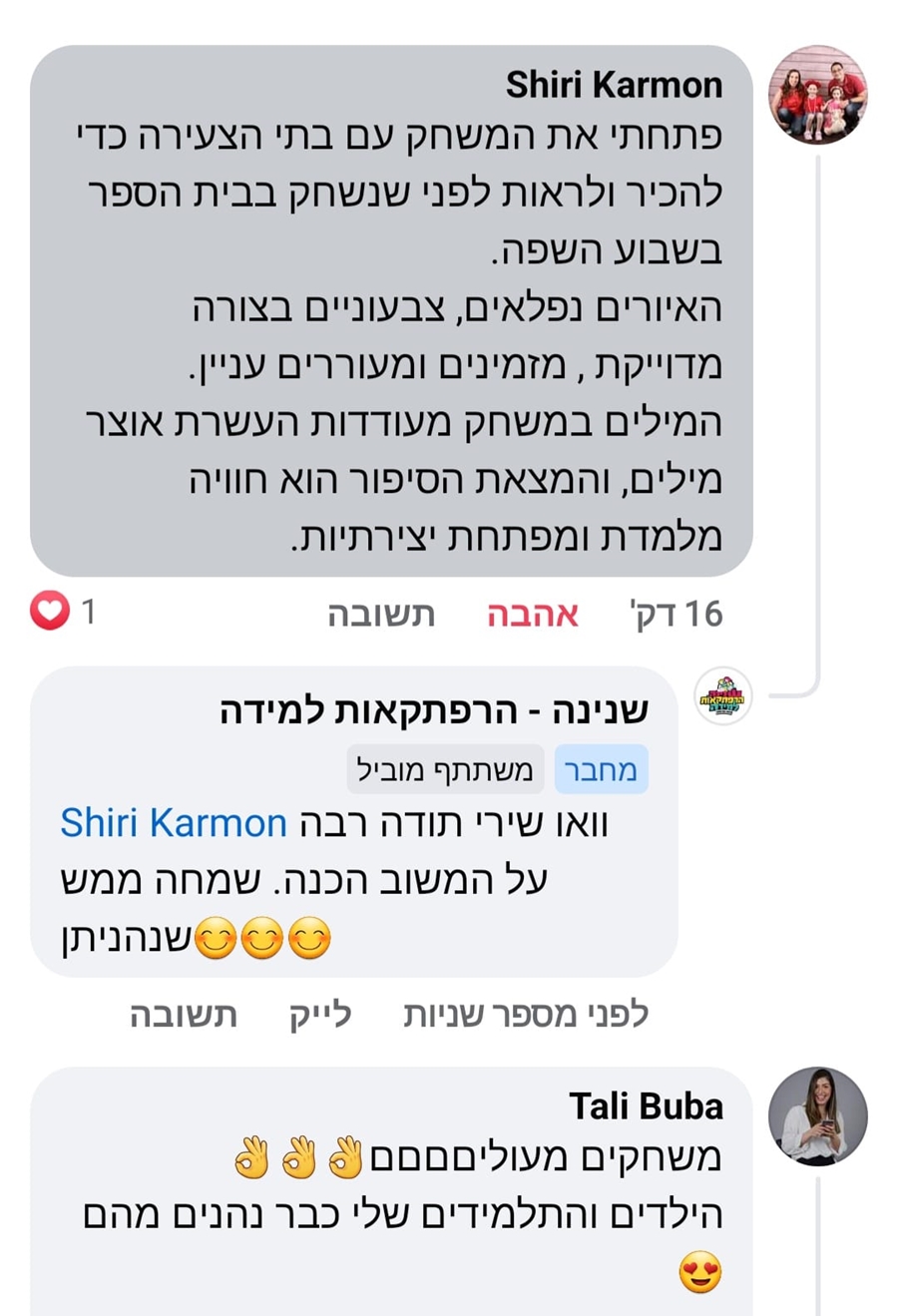Toggle the אהבה reaction on Shiri's comment
The height and width of the screenshot is (1316, 898).
tap(532, 614)
